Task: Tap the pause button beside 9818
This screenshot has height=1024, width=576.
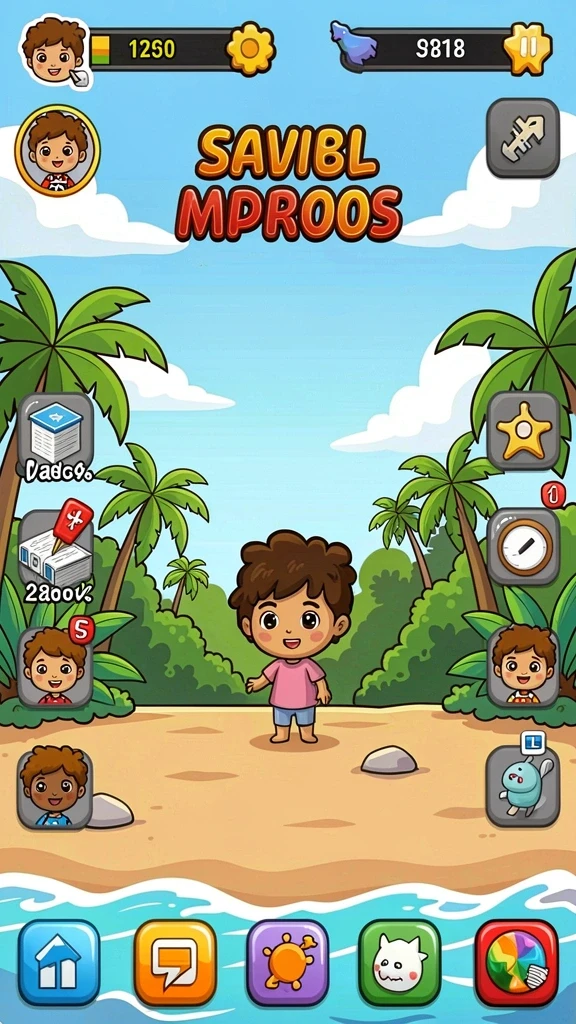Action: pyautogui.click(x=528, y=48)
